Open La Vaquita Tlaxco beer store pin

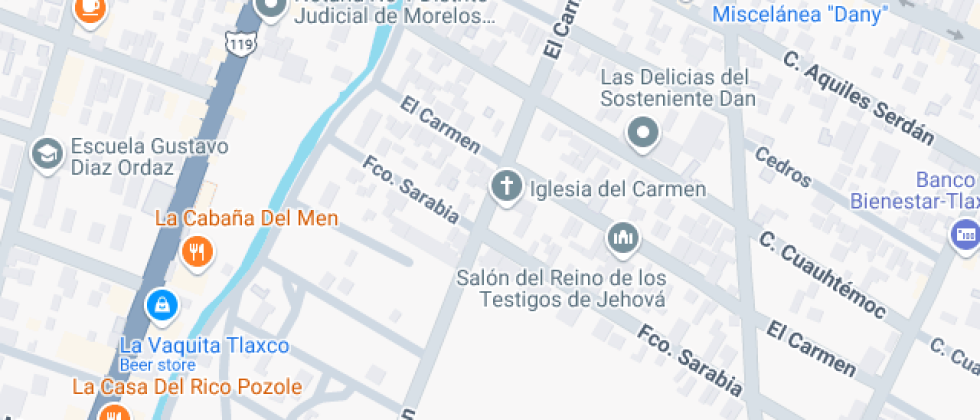[x=161, y=305]
